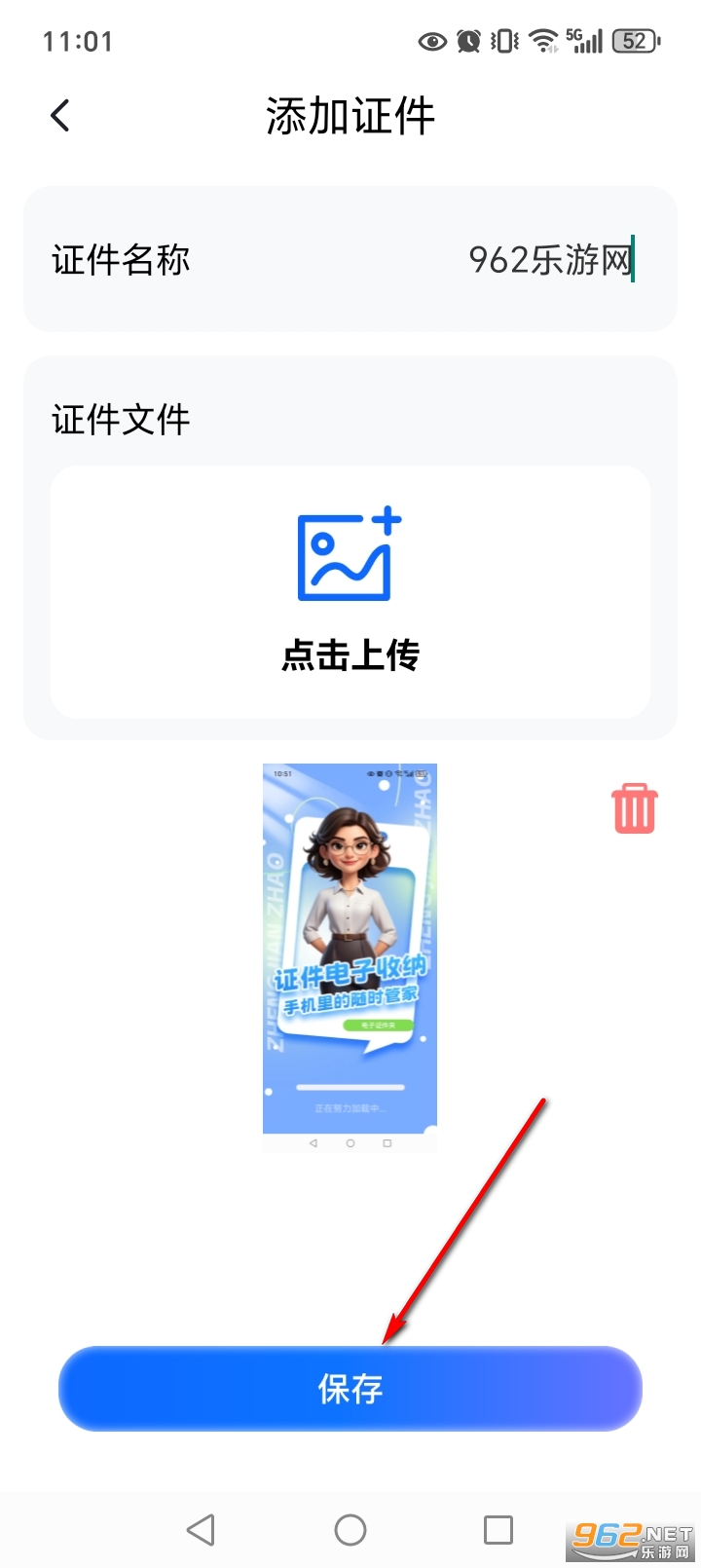
Task: Tap the image upload icon
Action: tap(349, 555)
